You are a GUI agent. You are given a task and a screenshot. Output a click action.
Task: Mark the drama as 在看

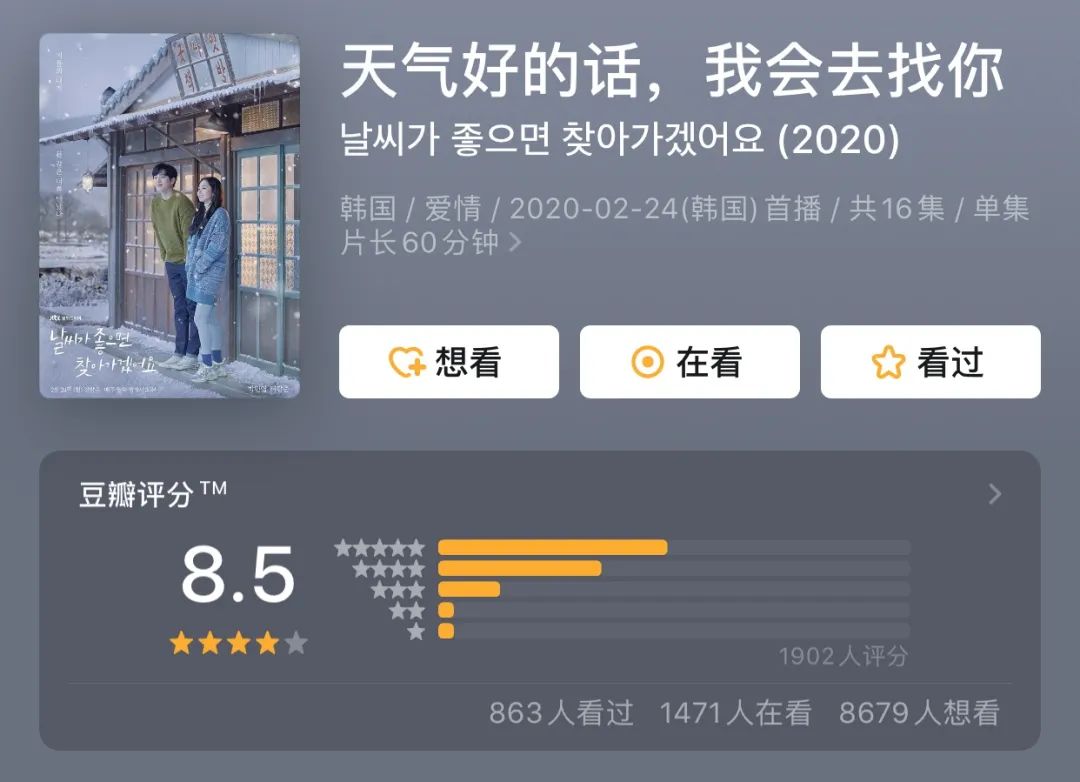point(689,362)
